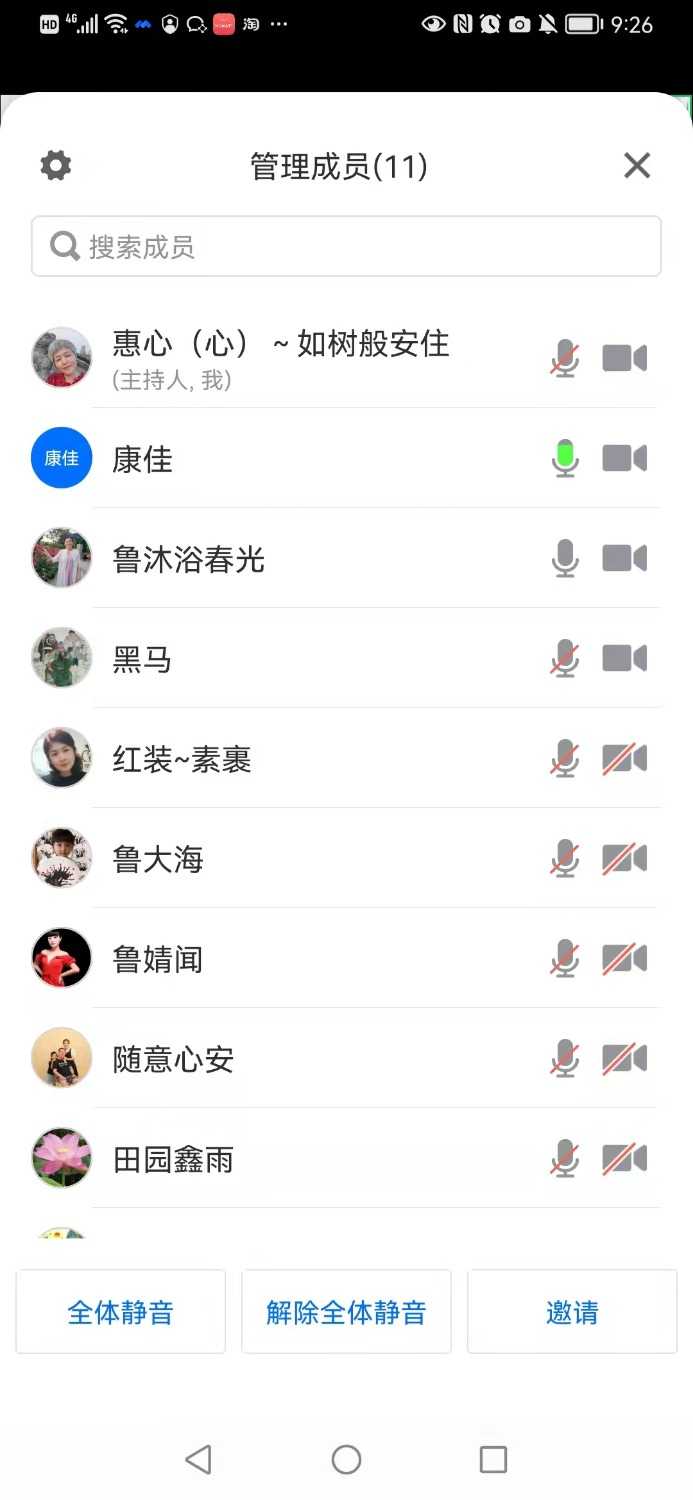Tap the 邀请 invite button
Image resolution: width=693 pixels, height=1500 pixels.
pyautogui.click(x=572, y=1312)
